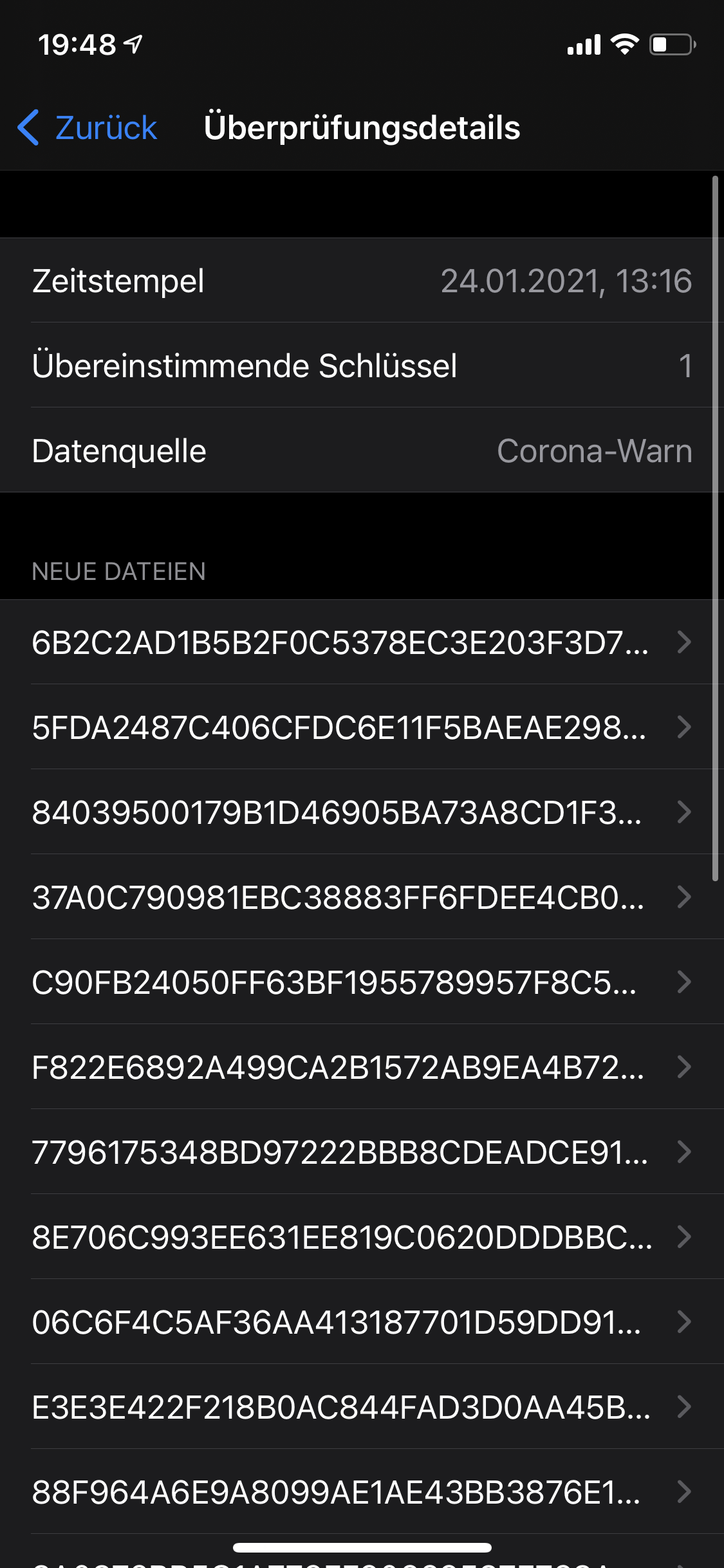
Task: Select the 84039500179B1D46 file row
Action: (360, 812)
